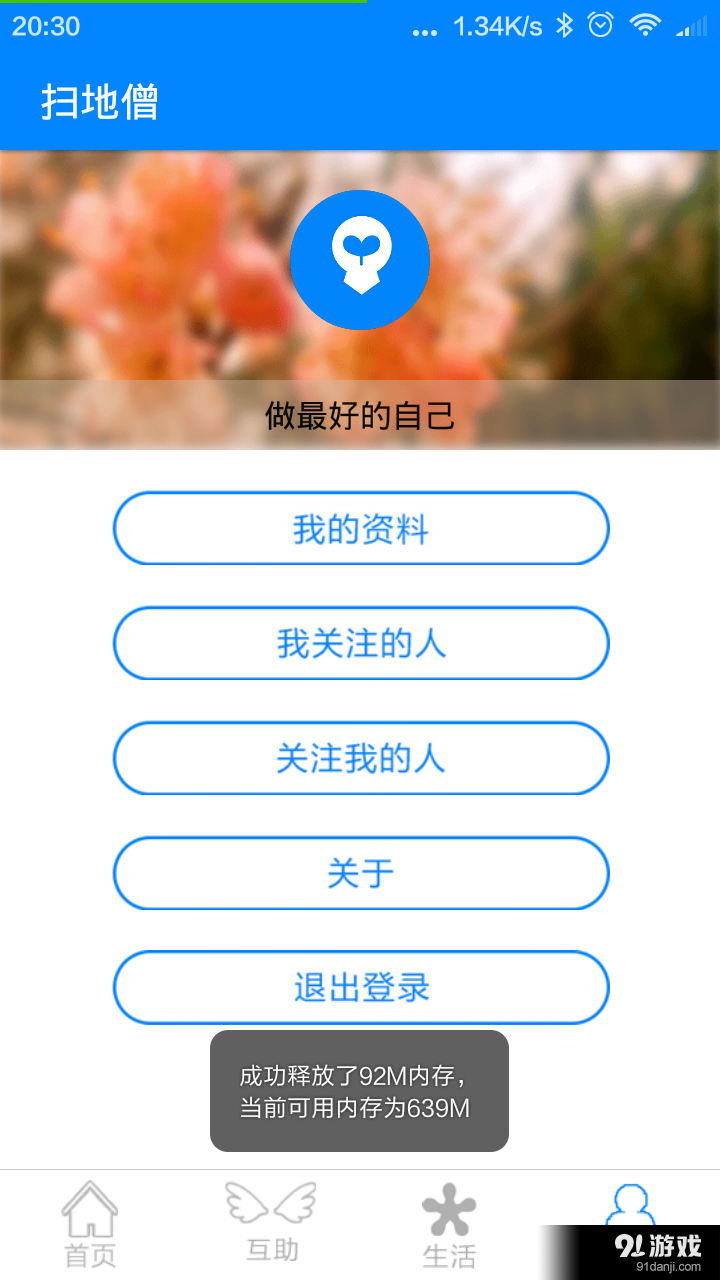Image resolution: width=720 pixels, height=1280 pixels.
Task: Click the 我关注的人 button
Action: tap(360, 643)
